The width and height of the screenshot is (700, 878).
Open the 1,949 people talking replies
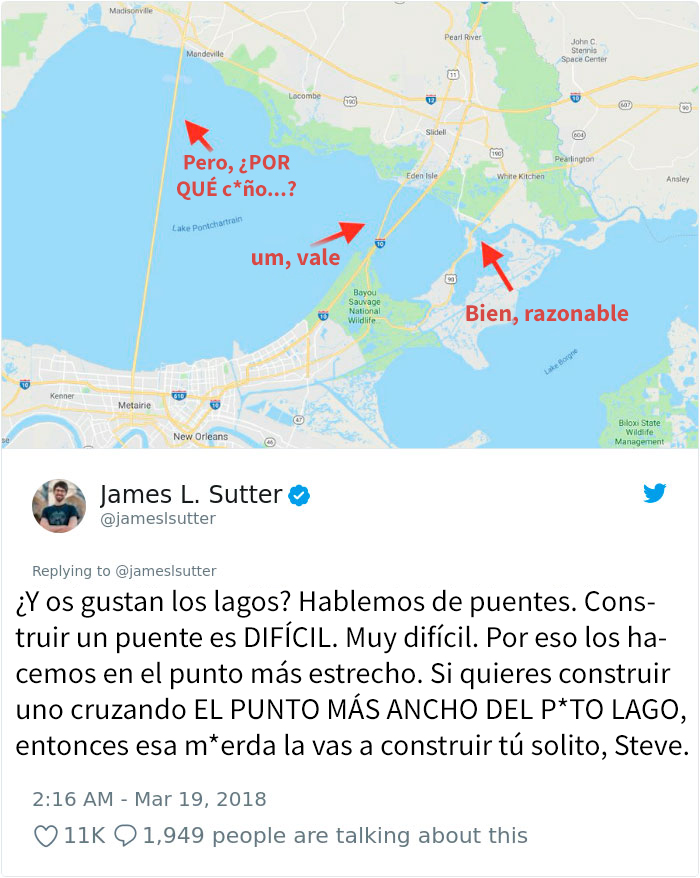pyautogui.click(x=320, y=836)
